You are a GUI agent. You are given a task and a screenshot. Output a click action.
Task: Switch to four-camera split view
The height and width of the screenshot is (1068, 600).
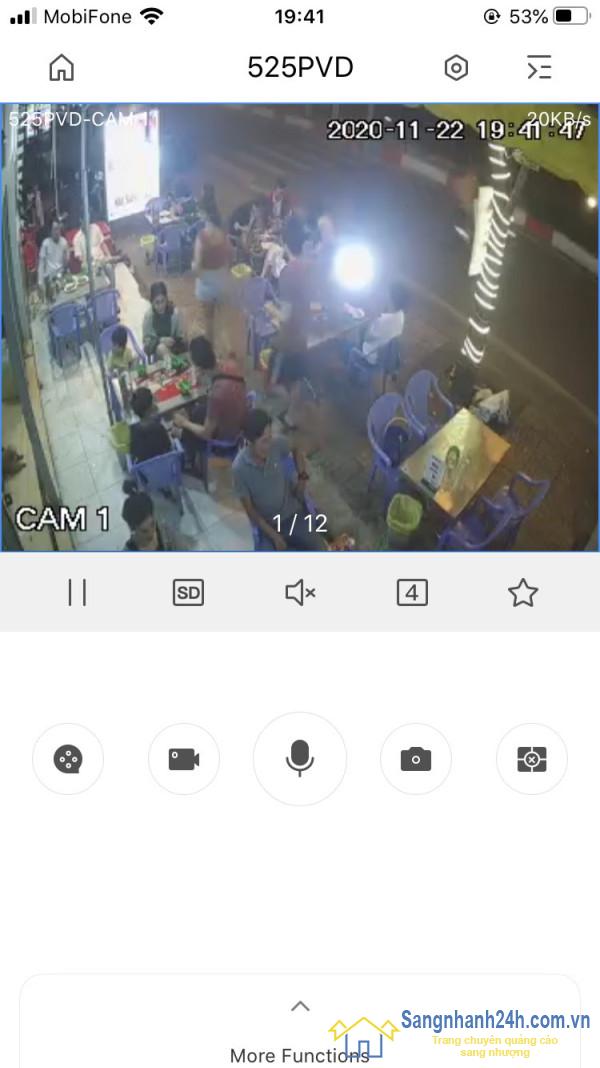[412, 593]
